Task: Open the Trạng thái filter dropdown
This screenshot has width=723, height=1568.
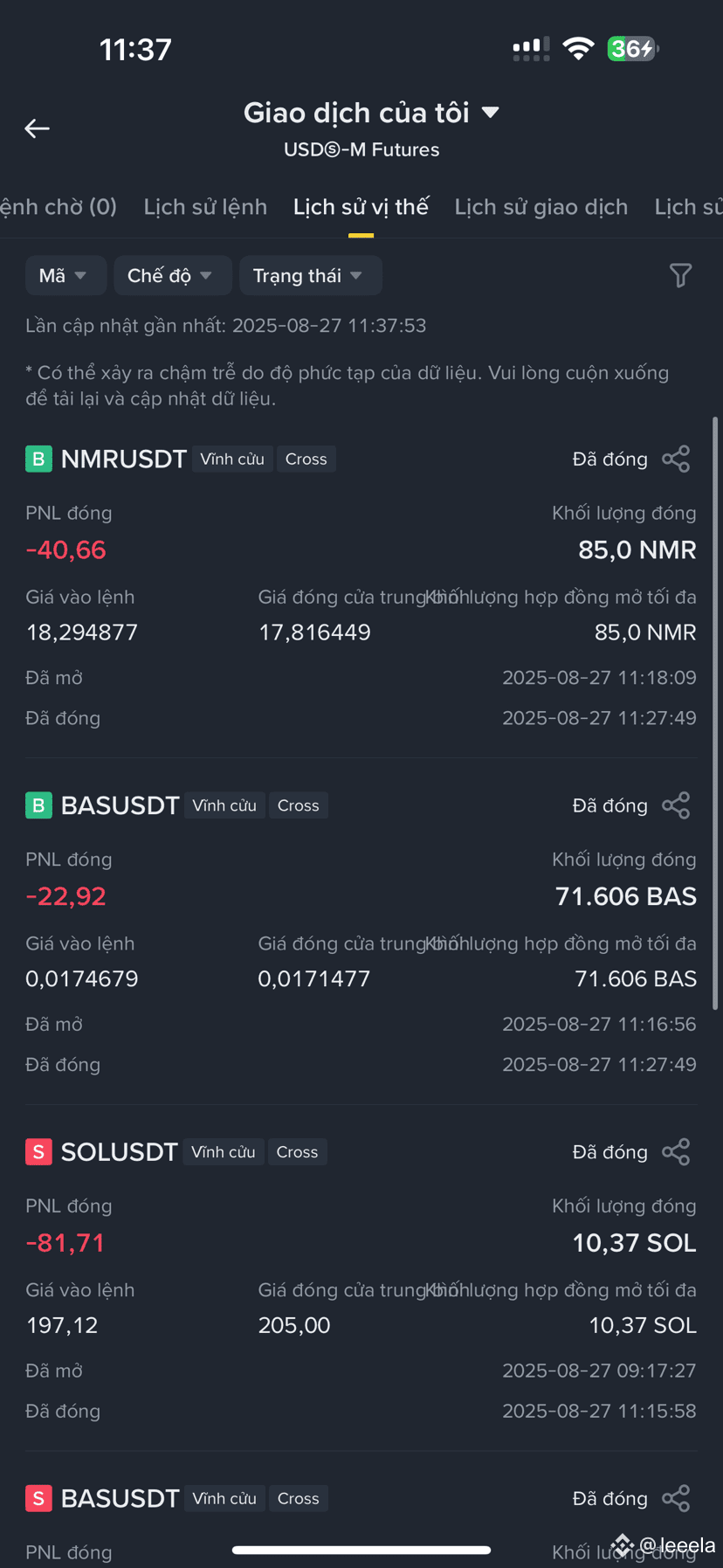Action: [x=310, y=276]
